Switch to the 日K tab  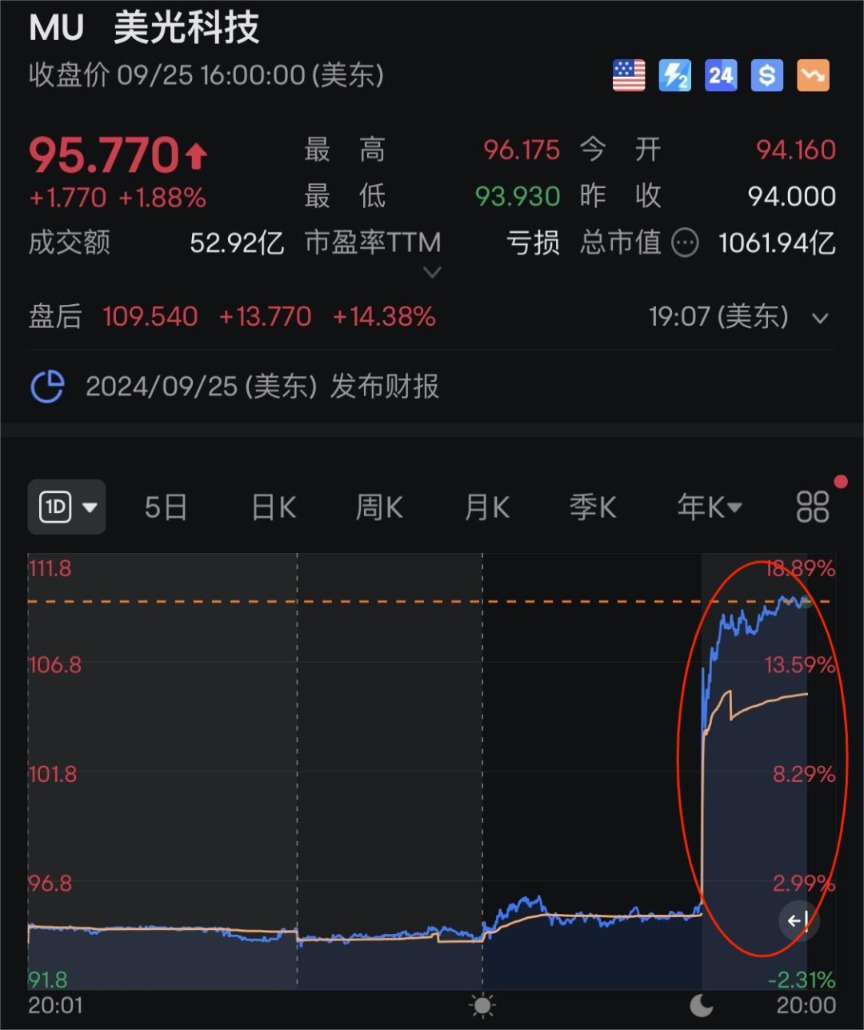click(x=271, y=507)
